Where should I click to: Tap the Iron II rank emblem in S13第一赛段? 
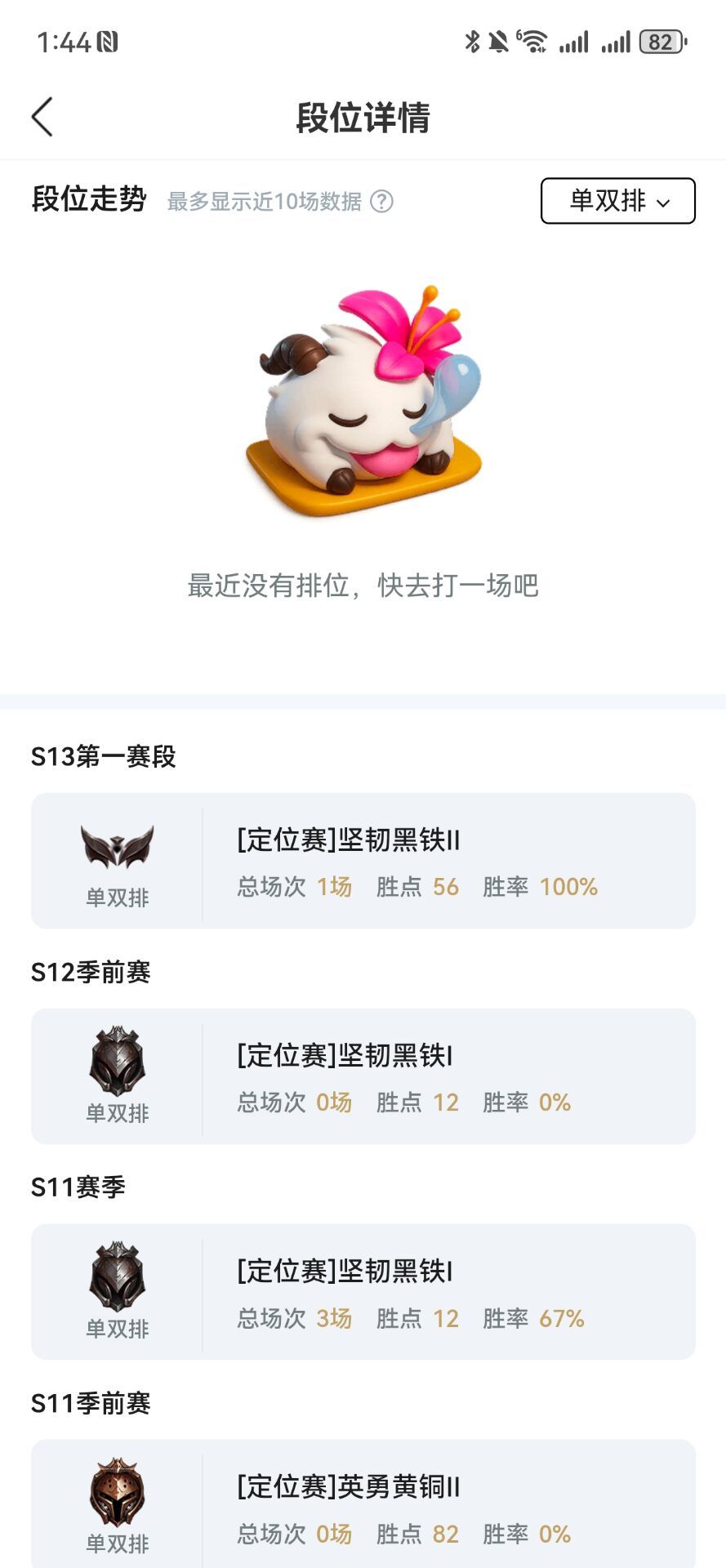click(117, 842)
